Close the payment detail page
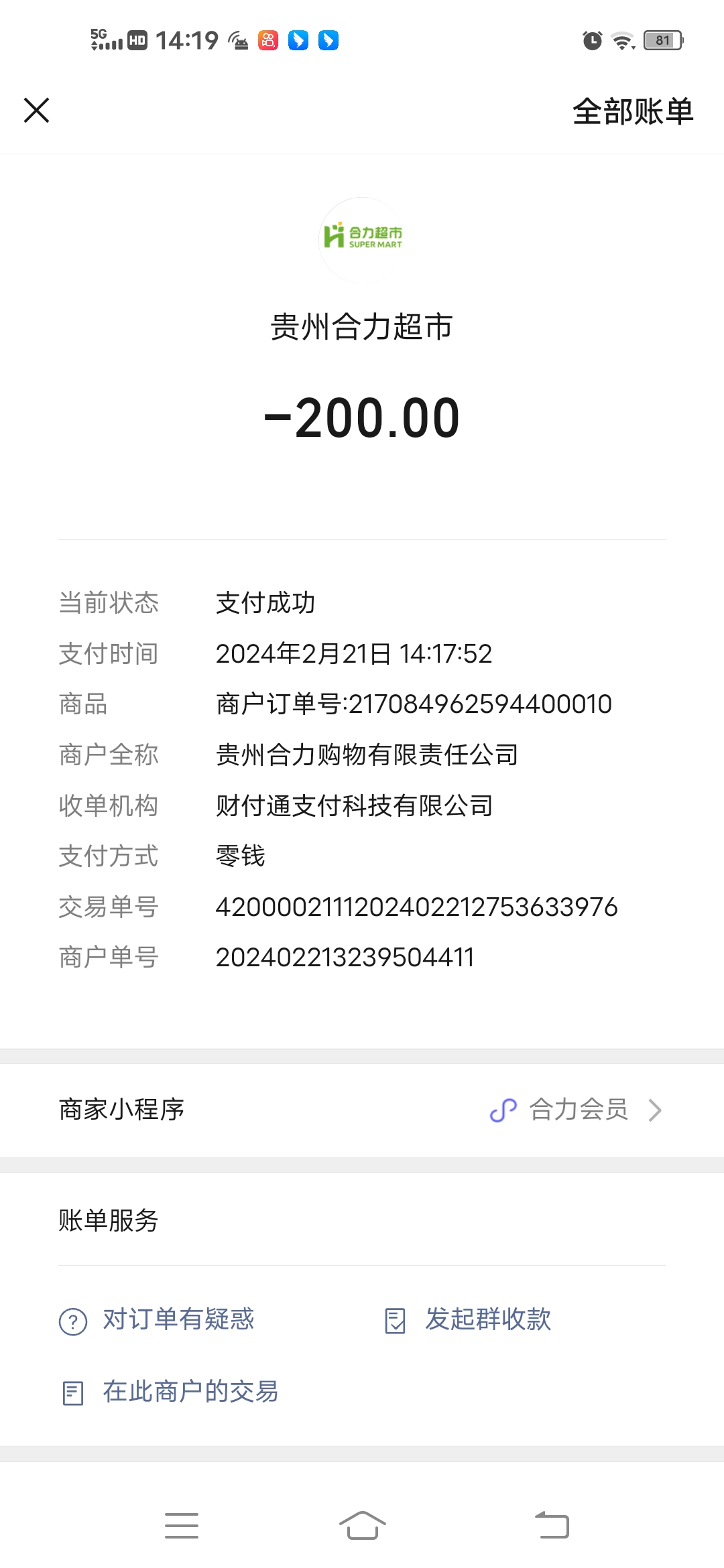Viewport: 724px width, 1568px height. click(36, 111)
